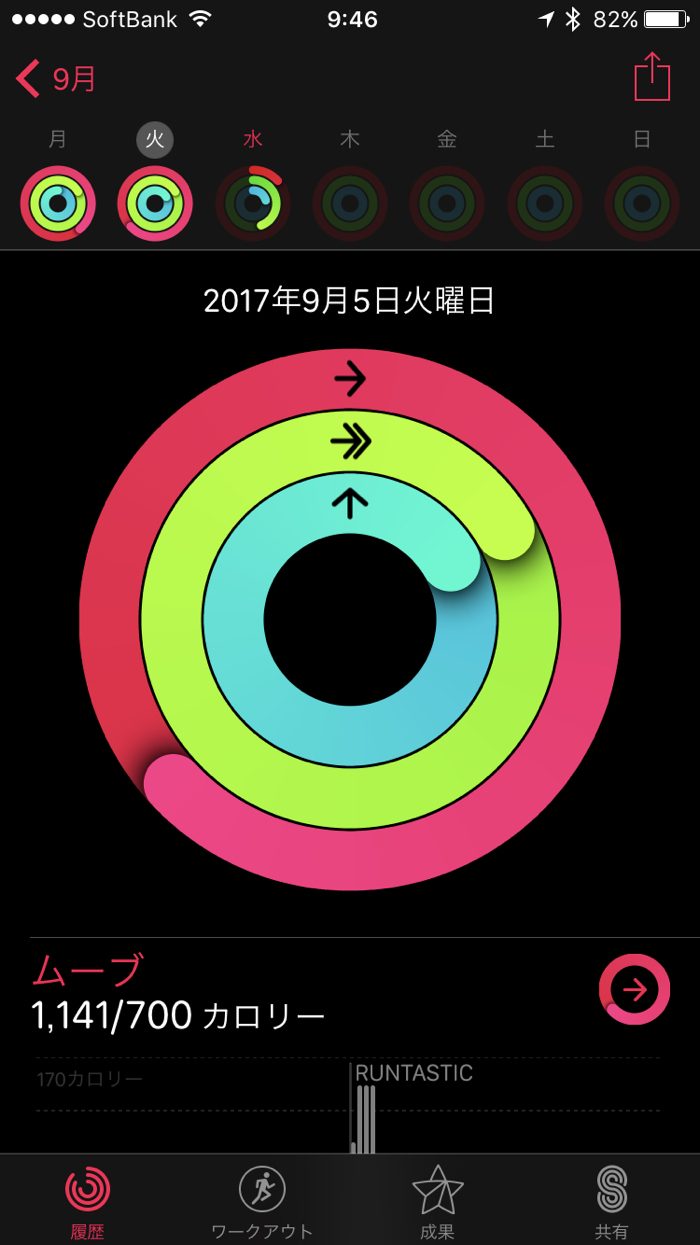Select Friday (金) activity rings
The width and height of the screenshot is (700, 1245).
pyautogui.click(x=447, y=203)
